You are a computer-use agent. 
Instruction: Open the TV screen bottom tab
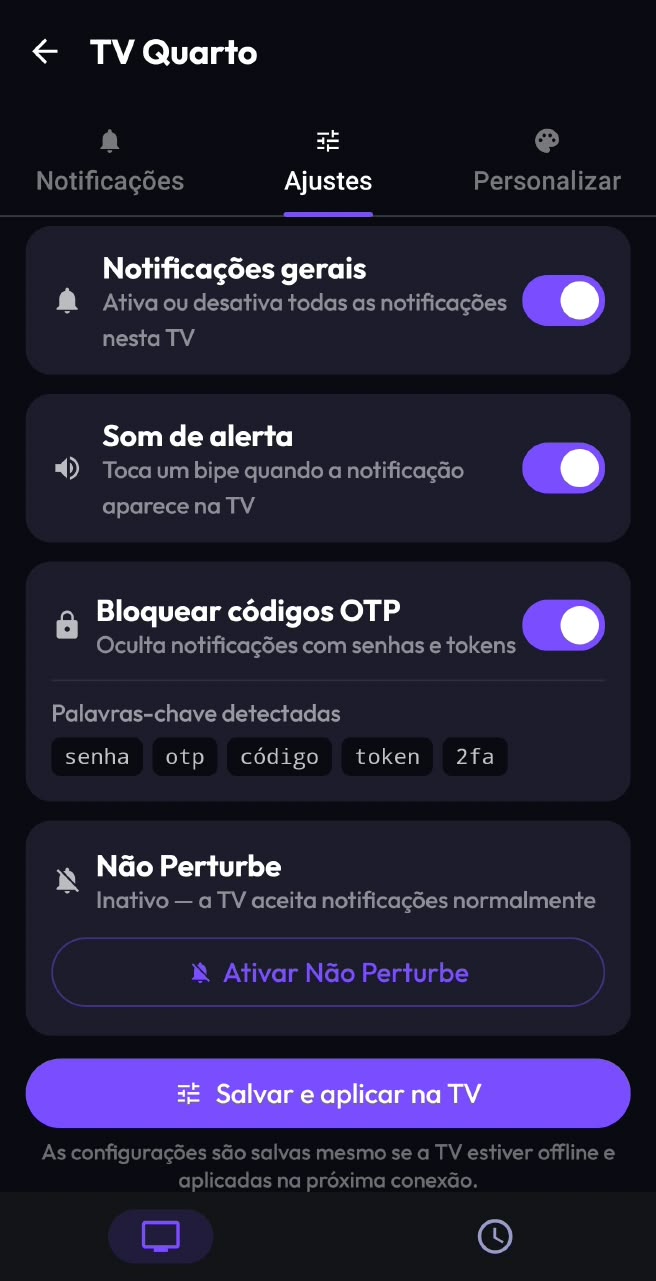(161, 1236)
